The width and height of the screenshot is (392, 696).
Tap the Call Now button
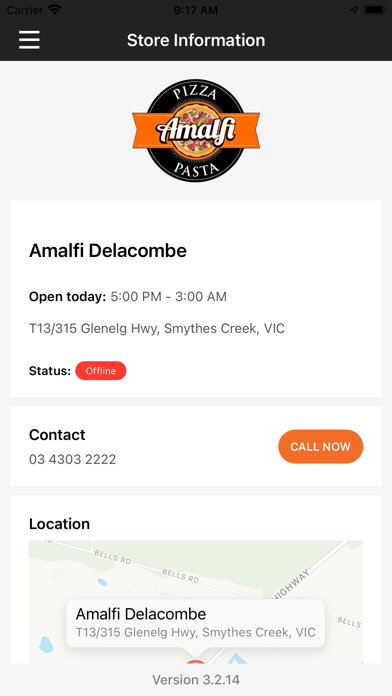[x=321, y=447]
